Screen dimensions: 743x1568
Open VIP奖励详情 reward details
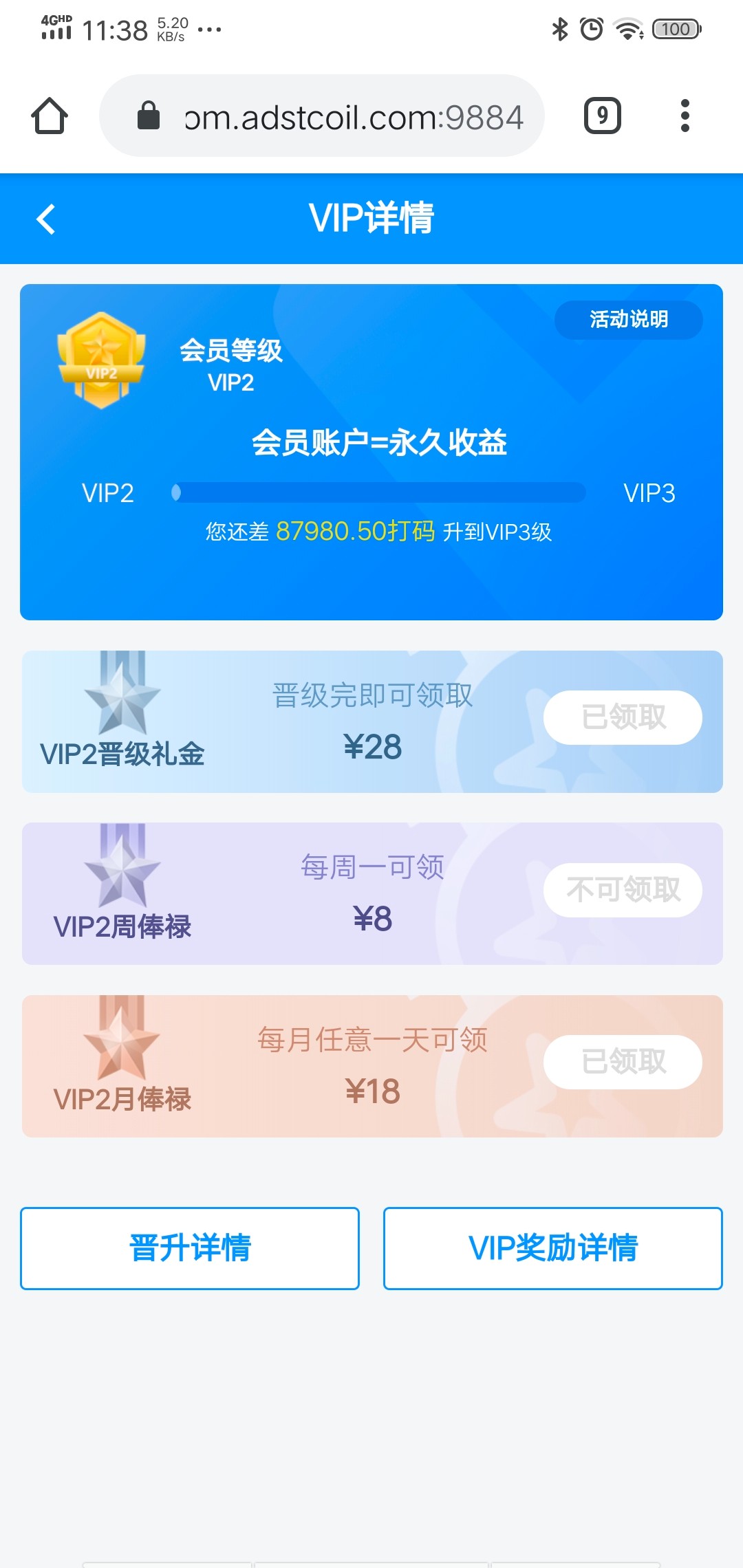(552, 1248)
